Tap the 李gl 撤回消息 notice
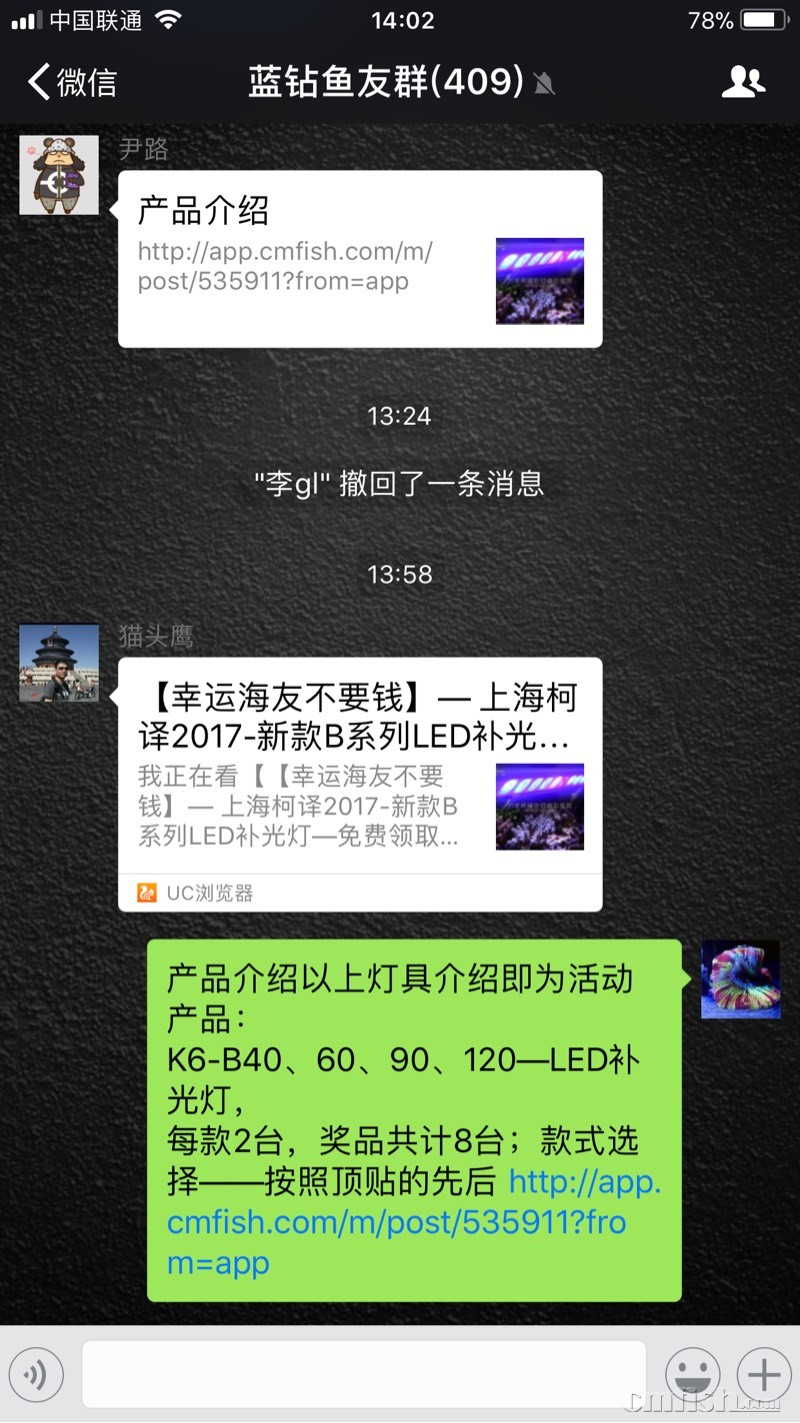Viewport: 800px width, 1423px height. (399, 485)
